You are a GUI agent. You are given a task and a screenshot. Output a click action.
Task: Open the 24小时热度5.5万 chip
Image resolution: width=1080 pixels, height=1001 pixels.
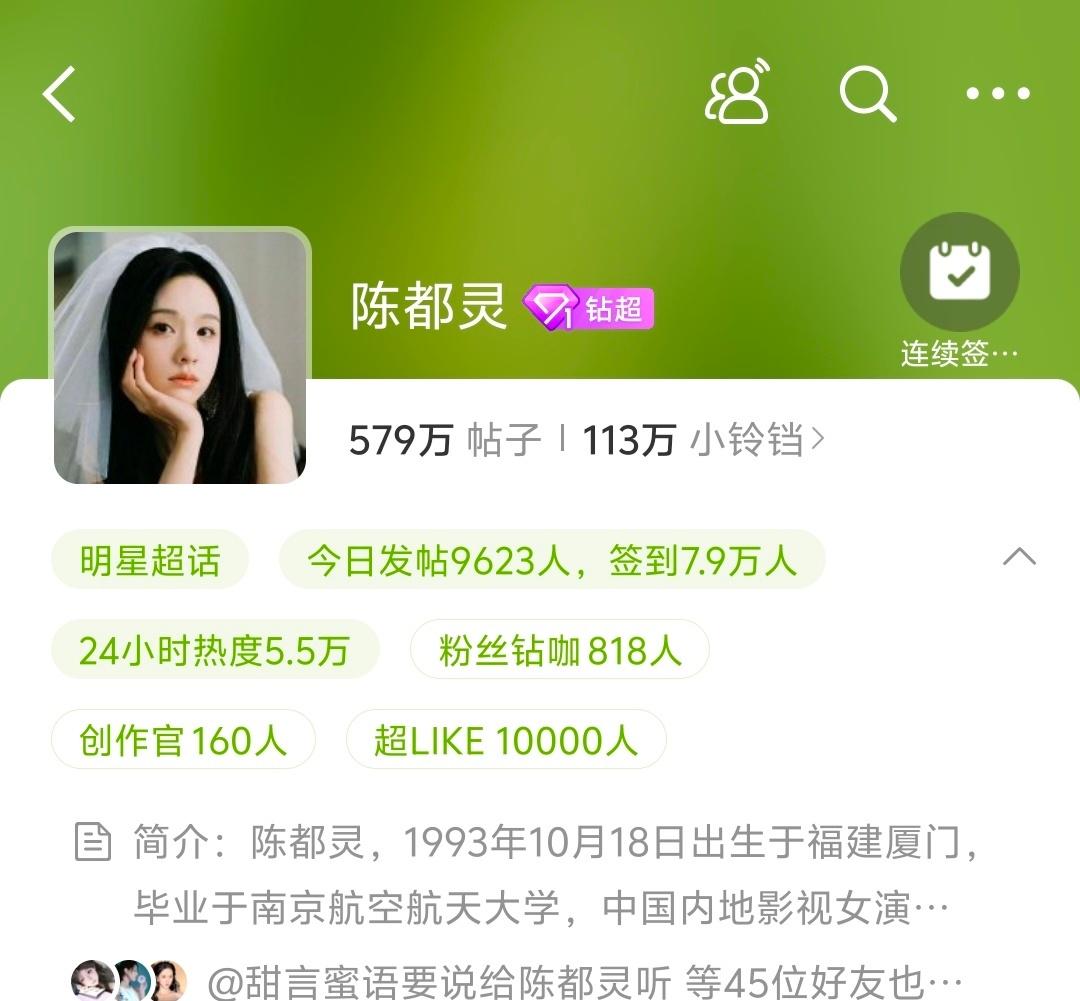[215, 651]
